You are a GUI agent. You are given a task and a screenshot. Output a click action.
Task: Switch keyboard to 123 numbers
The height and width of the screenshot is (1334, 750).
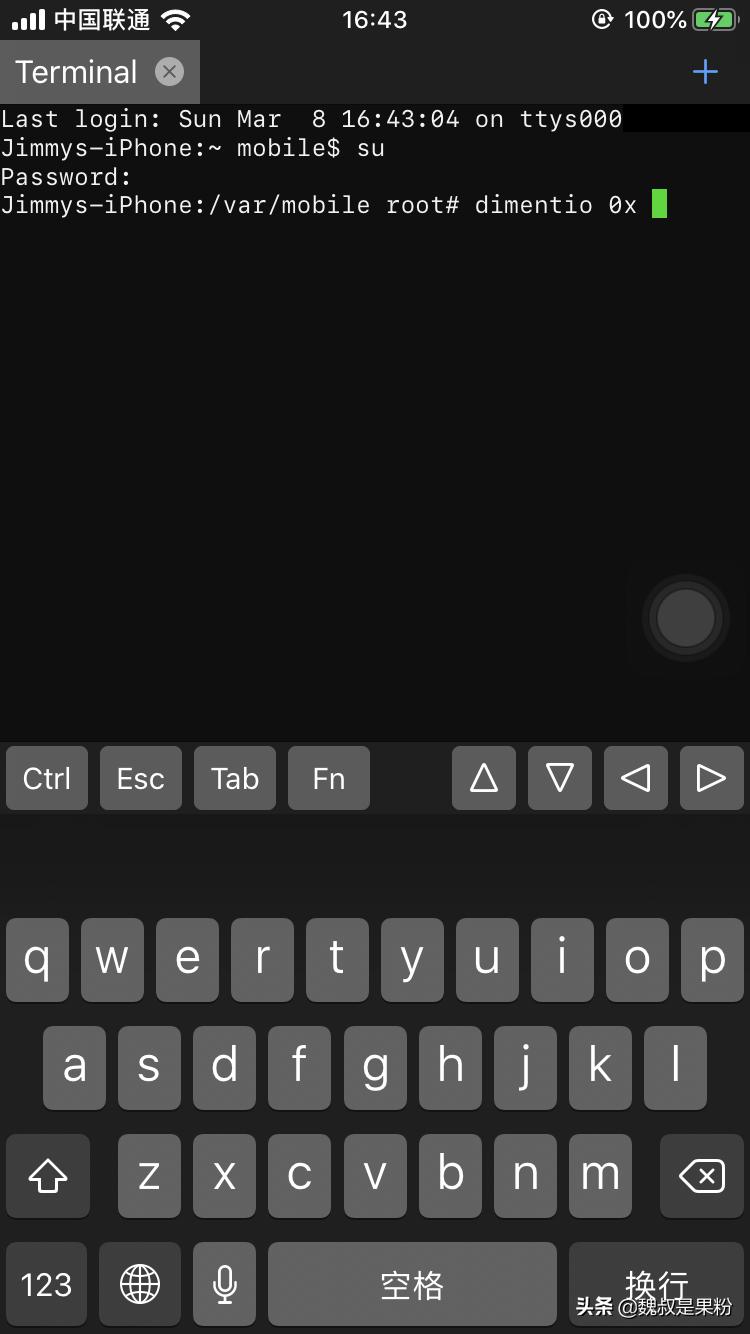(x=47, y=1284)
